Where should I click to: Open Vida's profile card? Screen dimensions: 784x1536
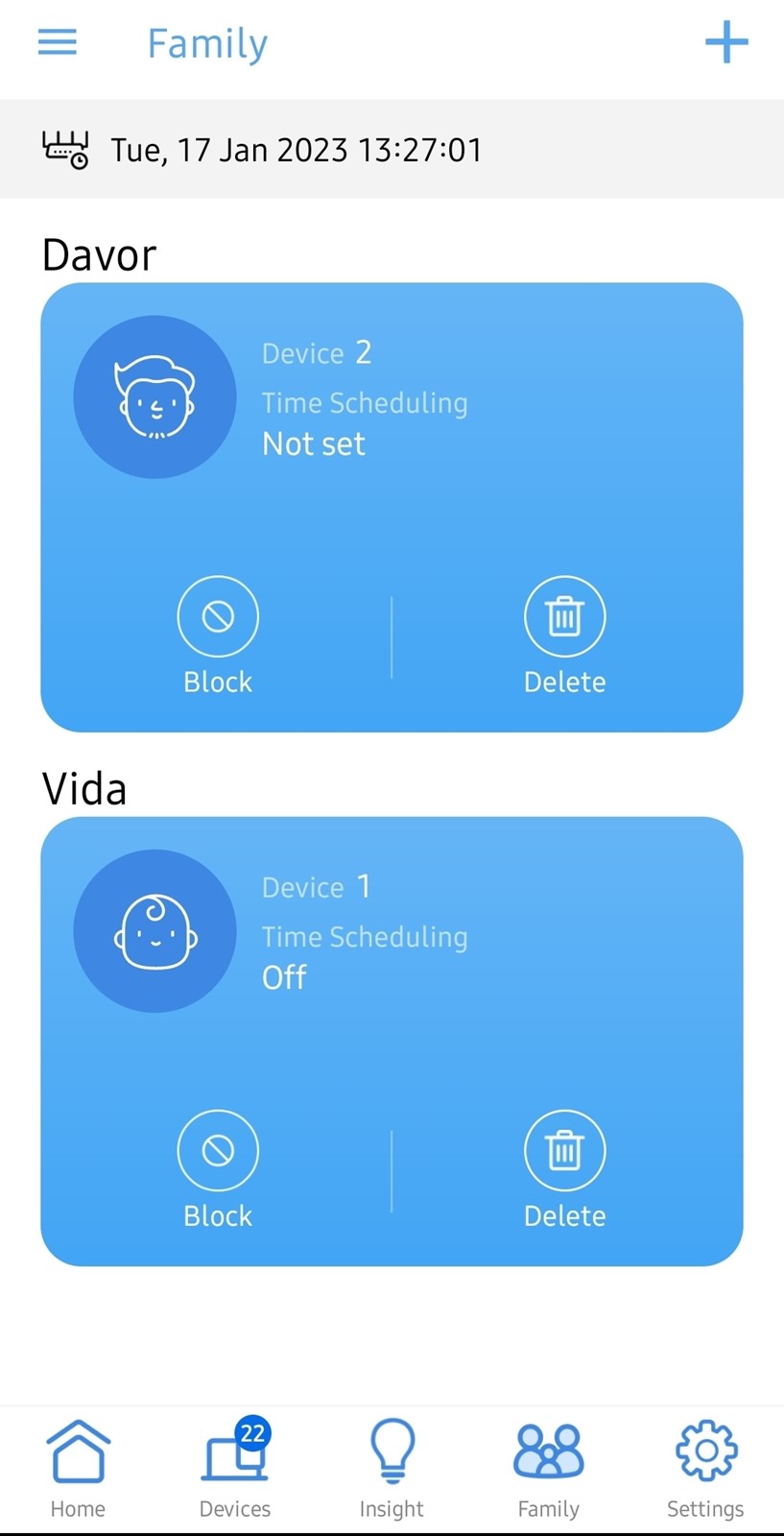pos(392,1041)
